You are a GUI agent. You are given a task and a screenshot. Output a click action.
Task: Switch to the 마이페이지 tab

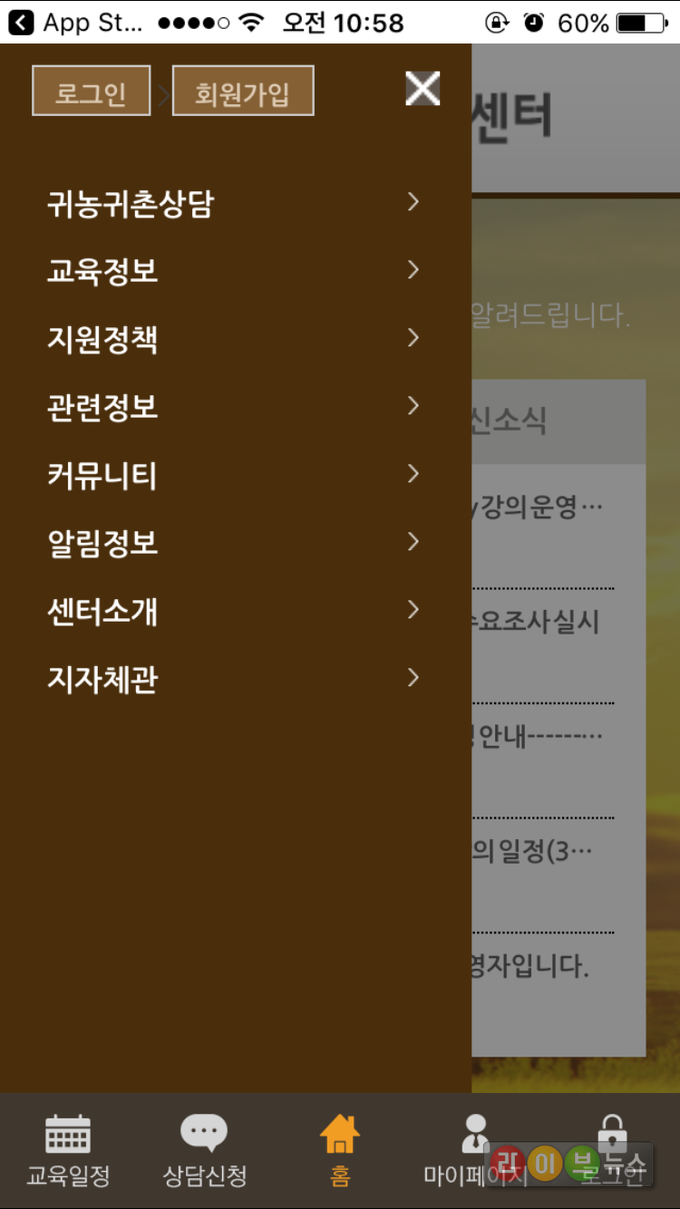pos(474,1150)
